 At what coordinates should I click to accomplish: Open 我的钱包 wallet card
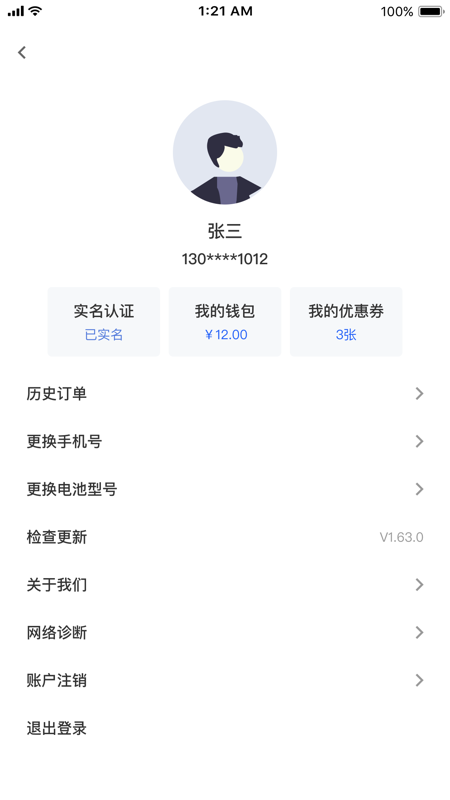(x=225, y=321)
